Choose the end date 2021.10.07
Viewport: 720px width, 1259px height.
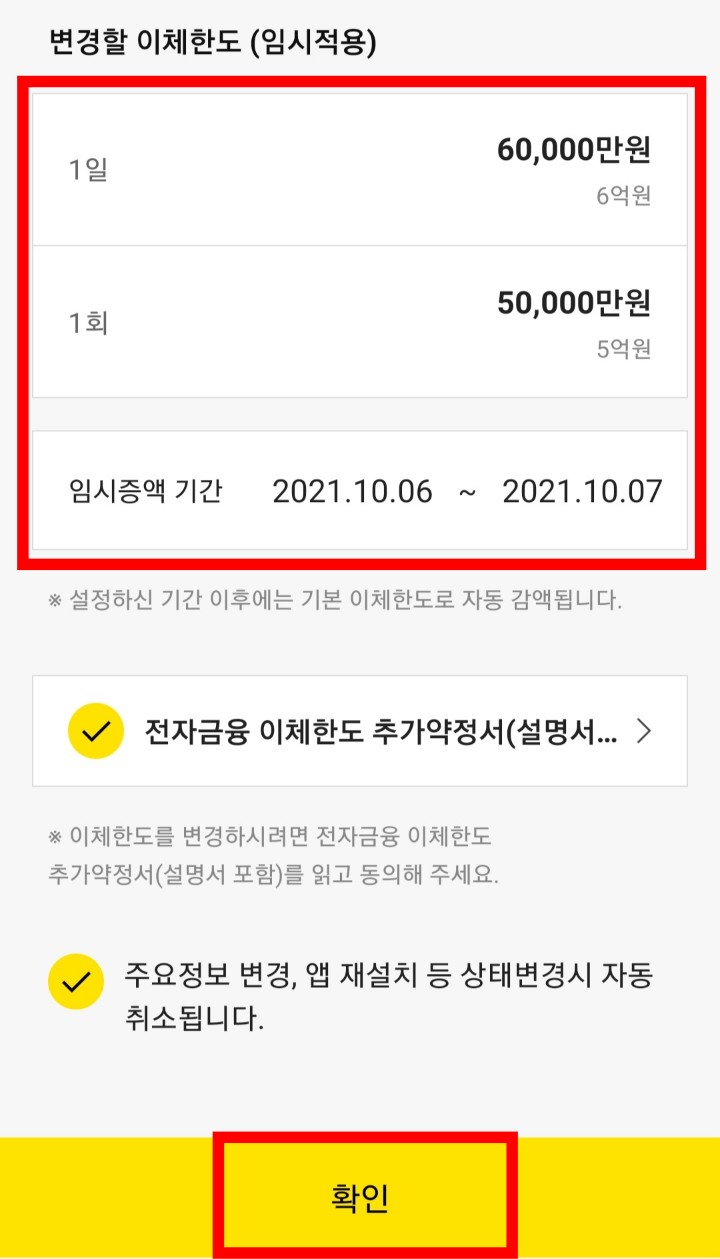click(x=583, y=491)
